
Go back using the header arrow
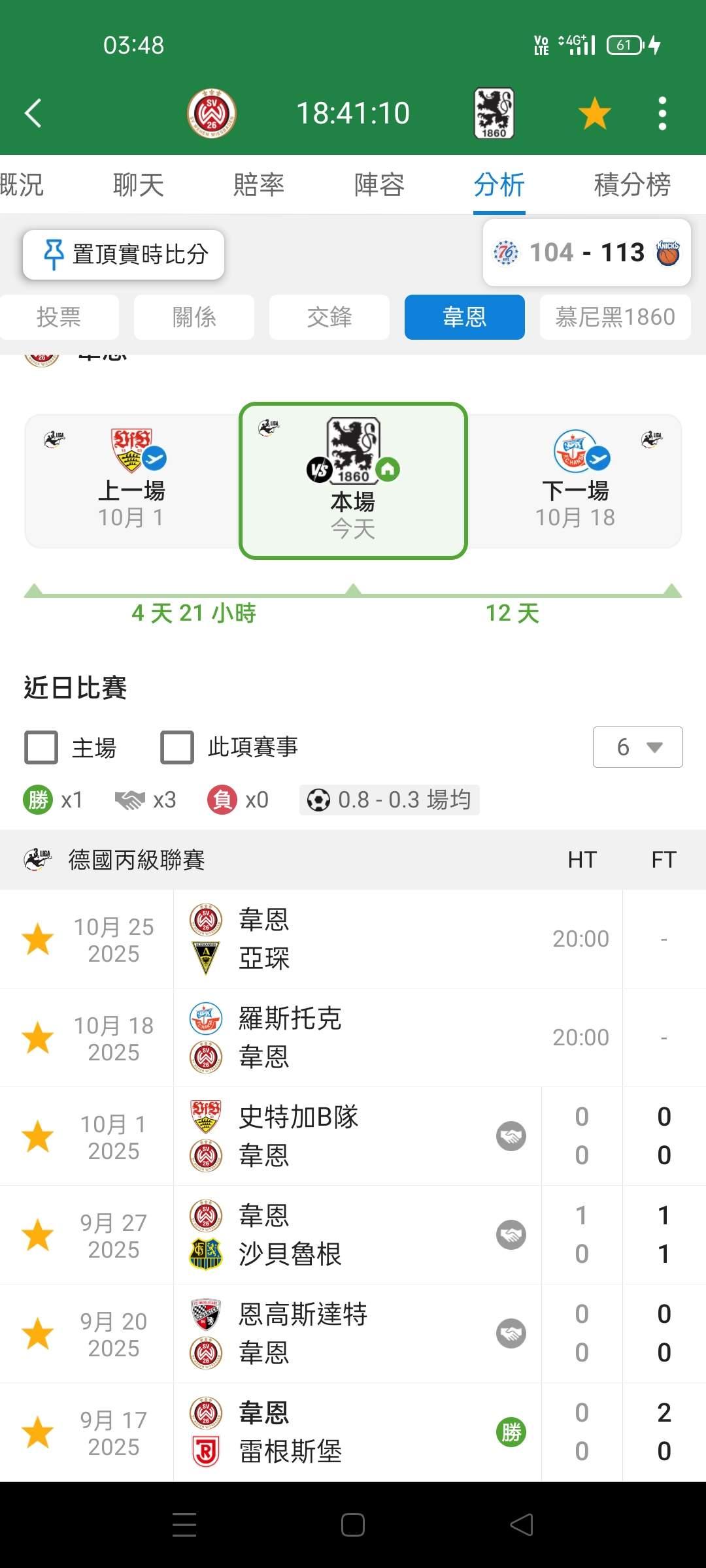point(33,113)
